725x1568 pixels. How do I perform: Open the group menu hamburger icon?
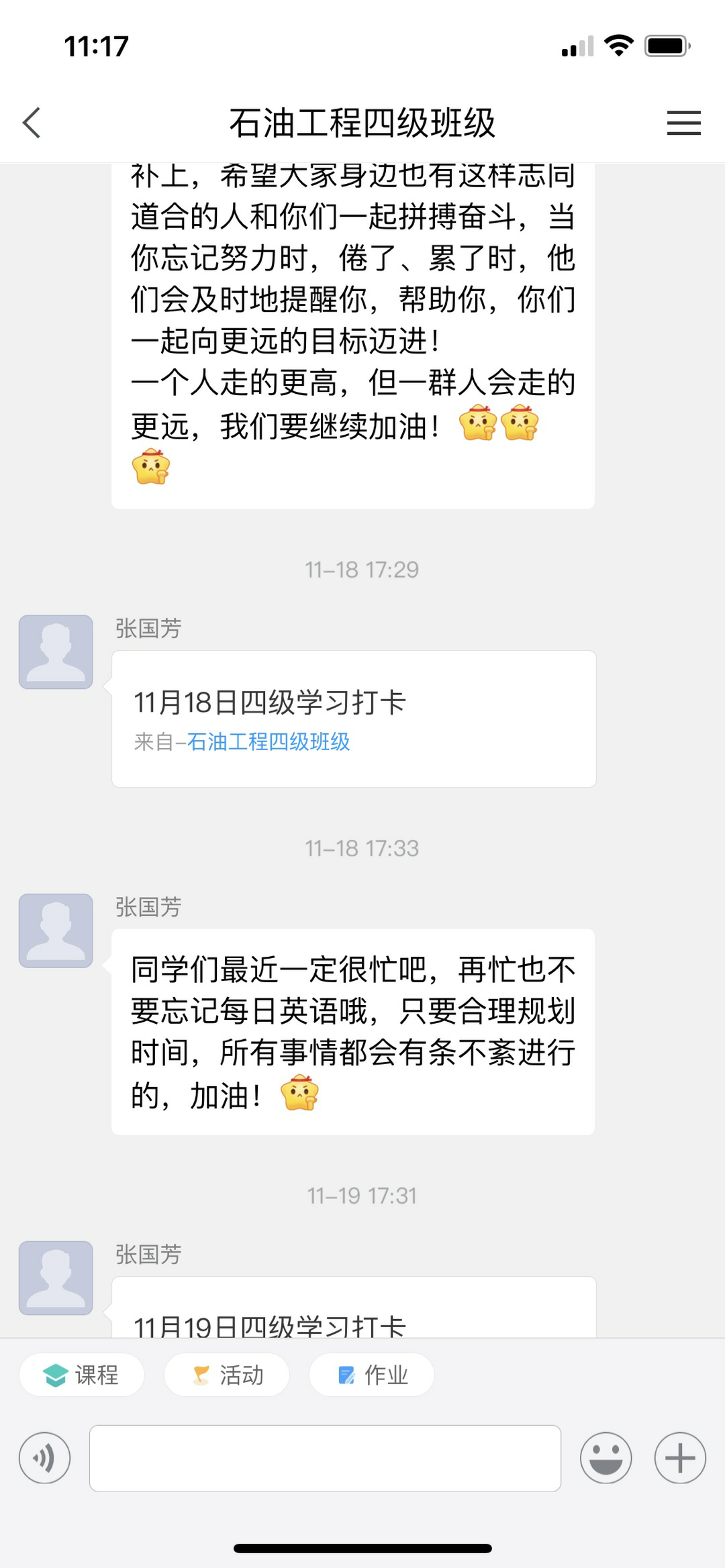(x=683, y=123)
